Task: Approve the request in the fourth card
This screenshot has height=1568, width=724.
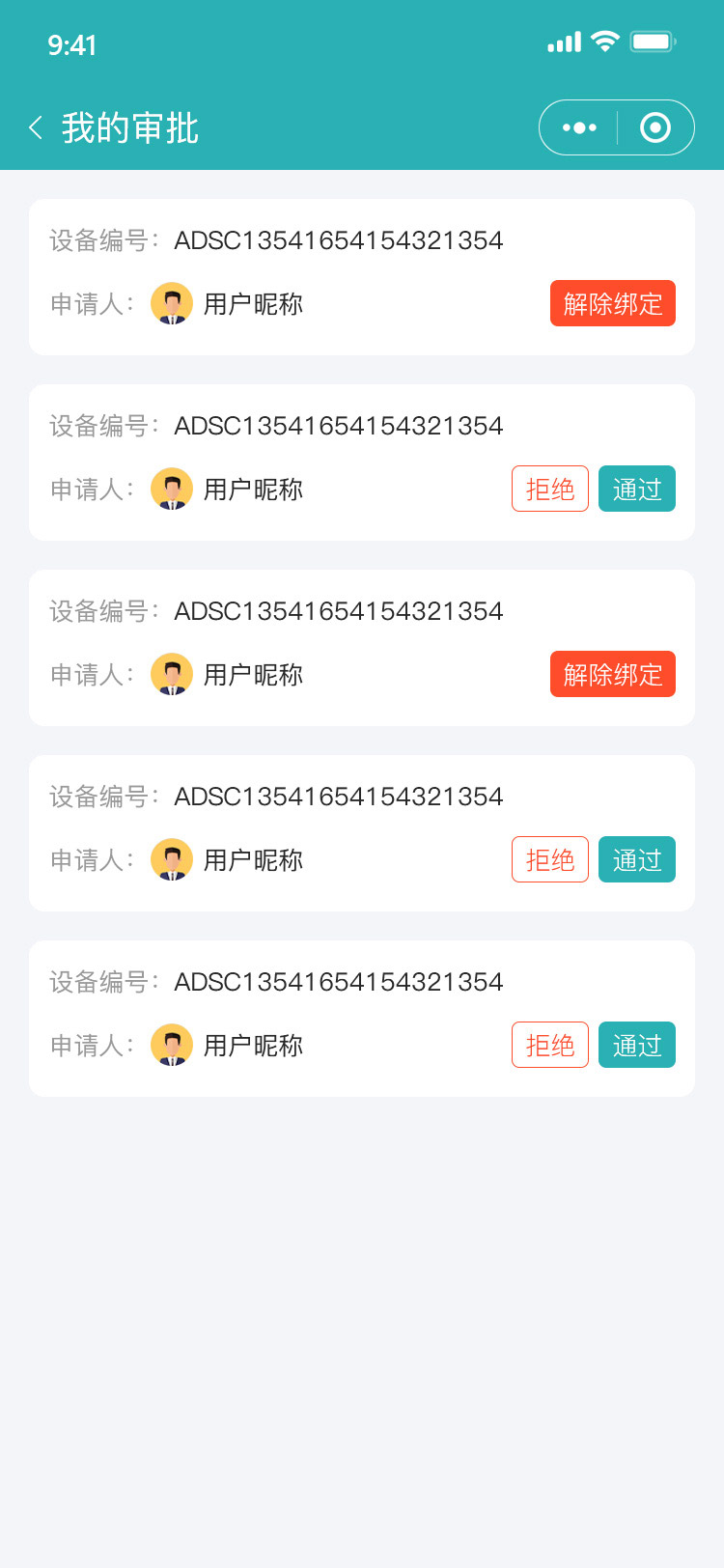Action: [637, 859]
